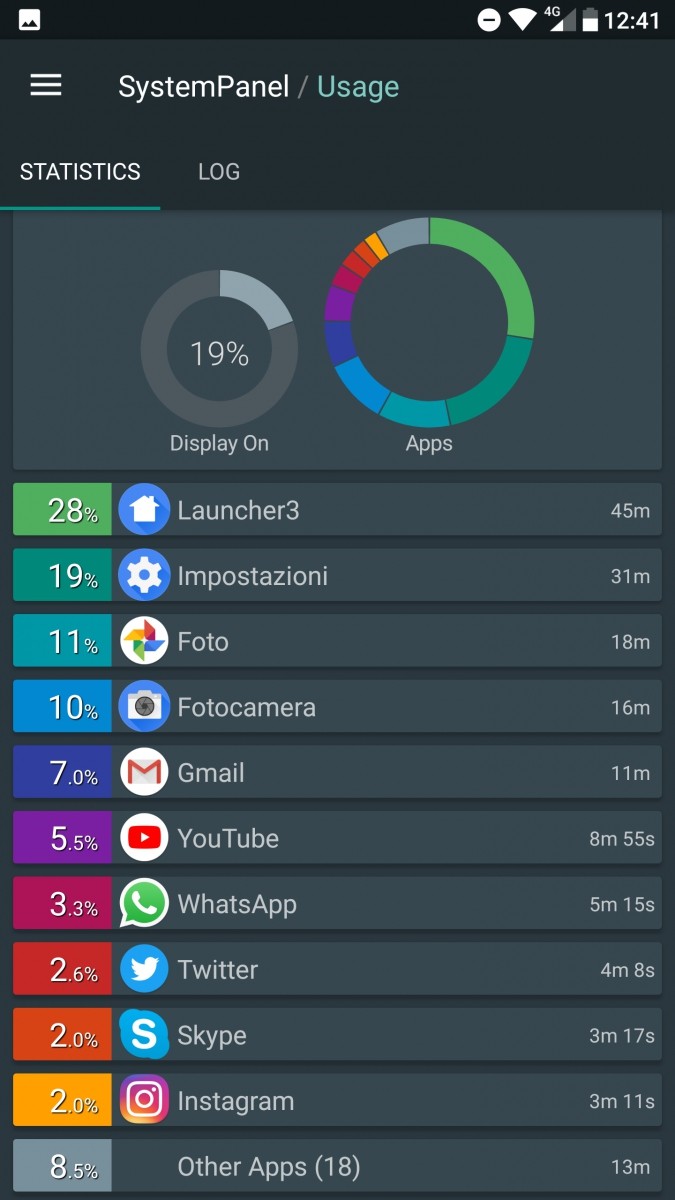Image resolution: width=675 pixels, height=1200 pixels.
Task: Tap the Skype usage entry
Action: click(x=337, y=1035)
